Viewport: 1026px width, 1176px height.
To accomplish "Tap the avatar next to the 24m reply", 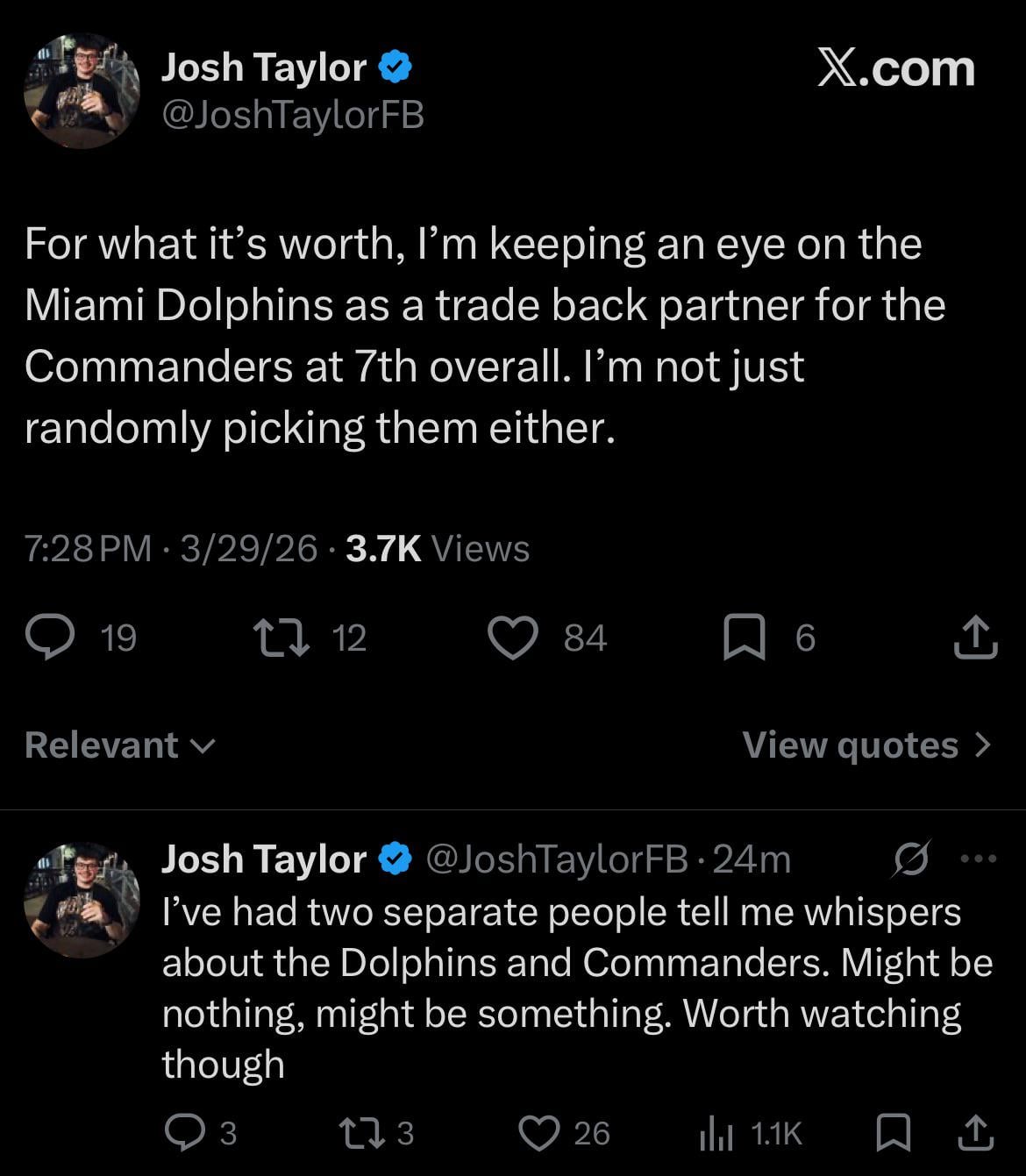I will click(82, 900).
